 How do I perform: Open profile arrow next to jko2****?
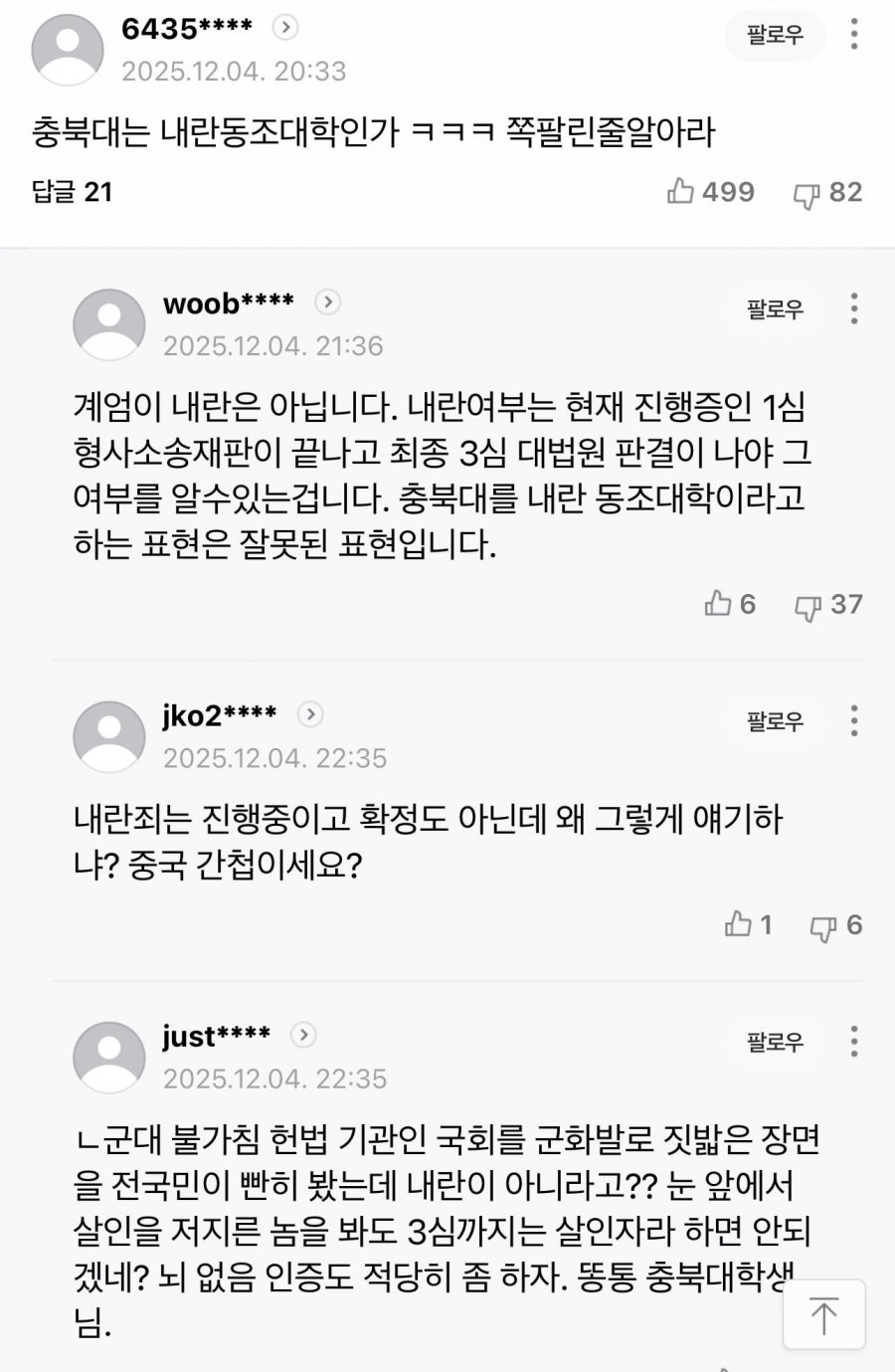(310, 714)
